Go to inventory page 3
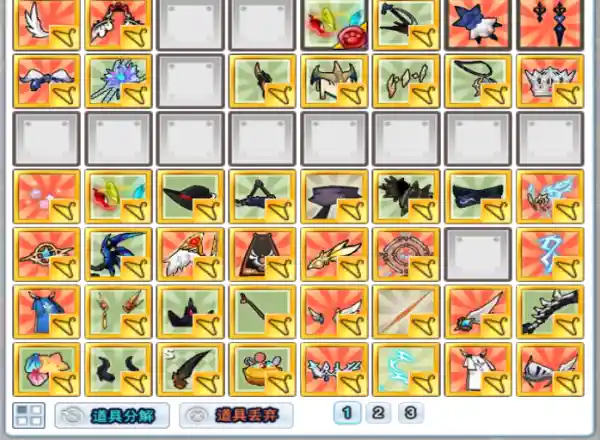 [410, 413]
